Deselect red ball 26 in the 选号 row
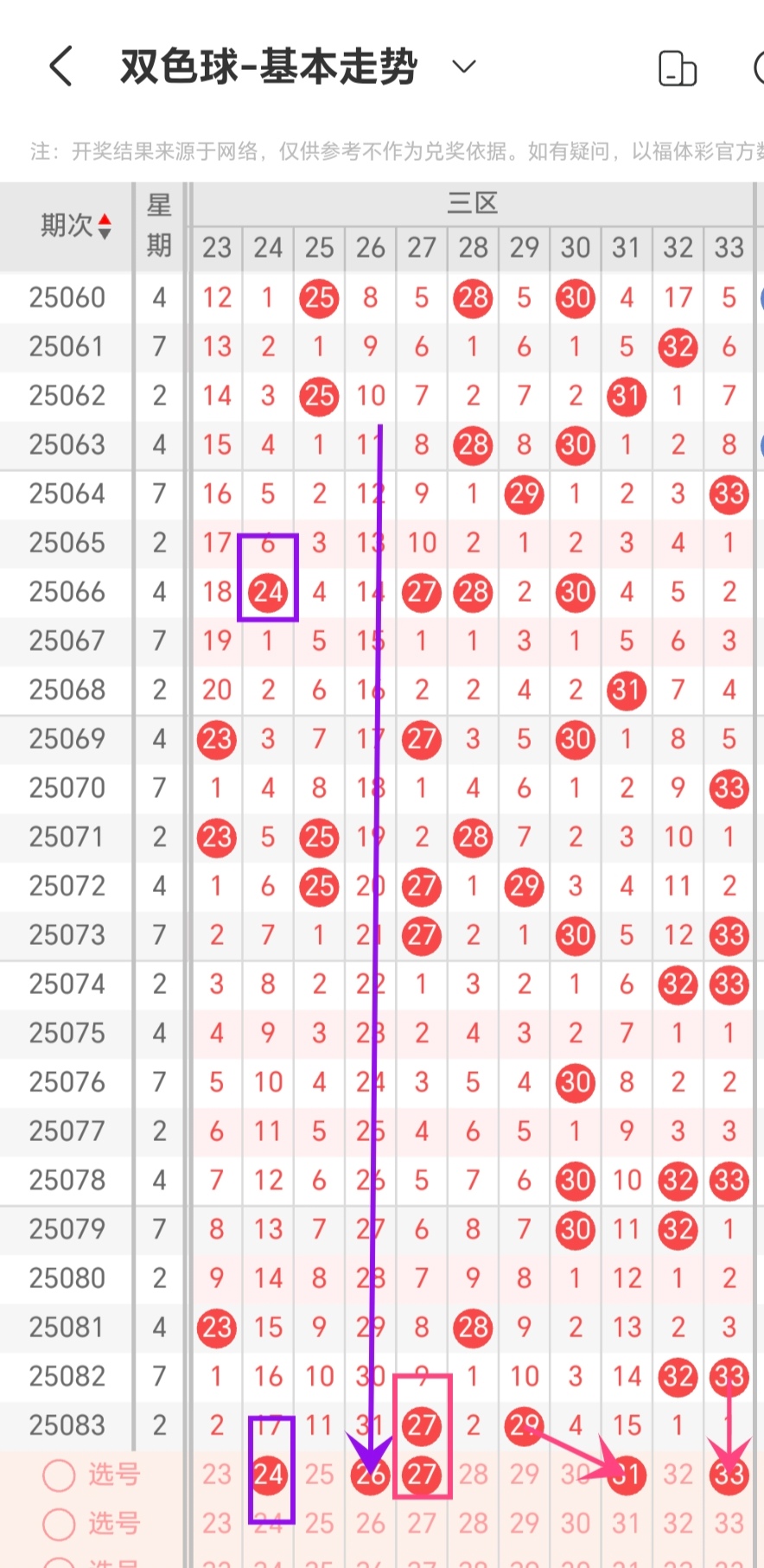 coord(370,1475)
